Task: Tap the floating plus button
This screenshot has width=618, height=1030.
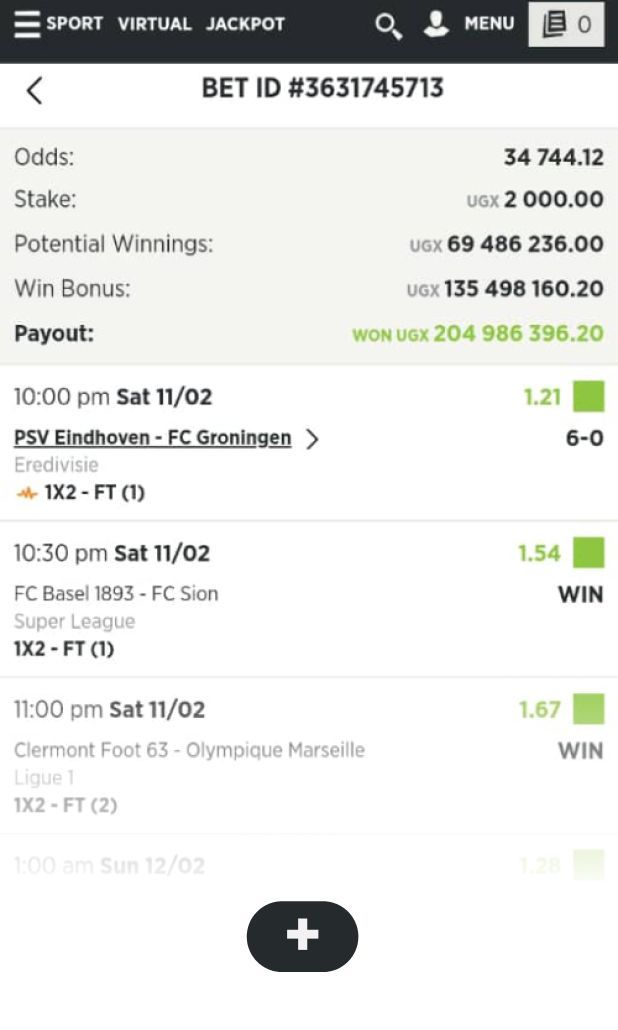Action: click(302, 936)
